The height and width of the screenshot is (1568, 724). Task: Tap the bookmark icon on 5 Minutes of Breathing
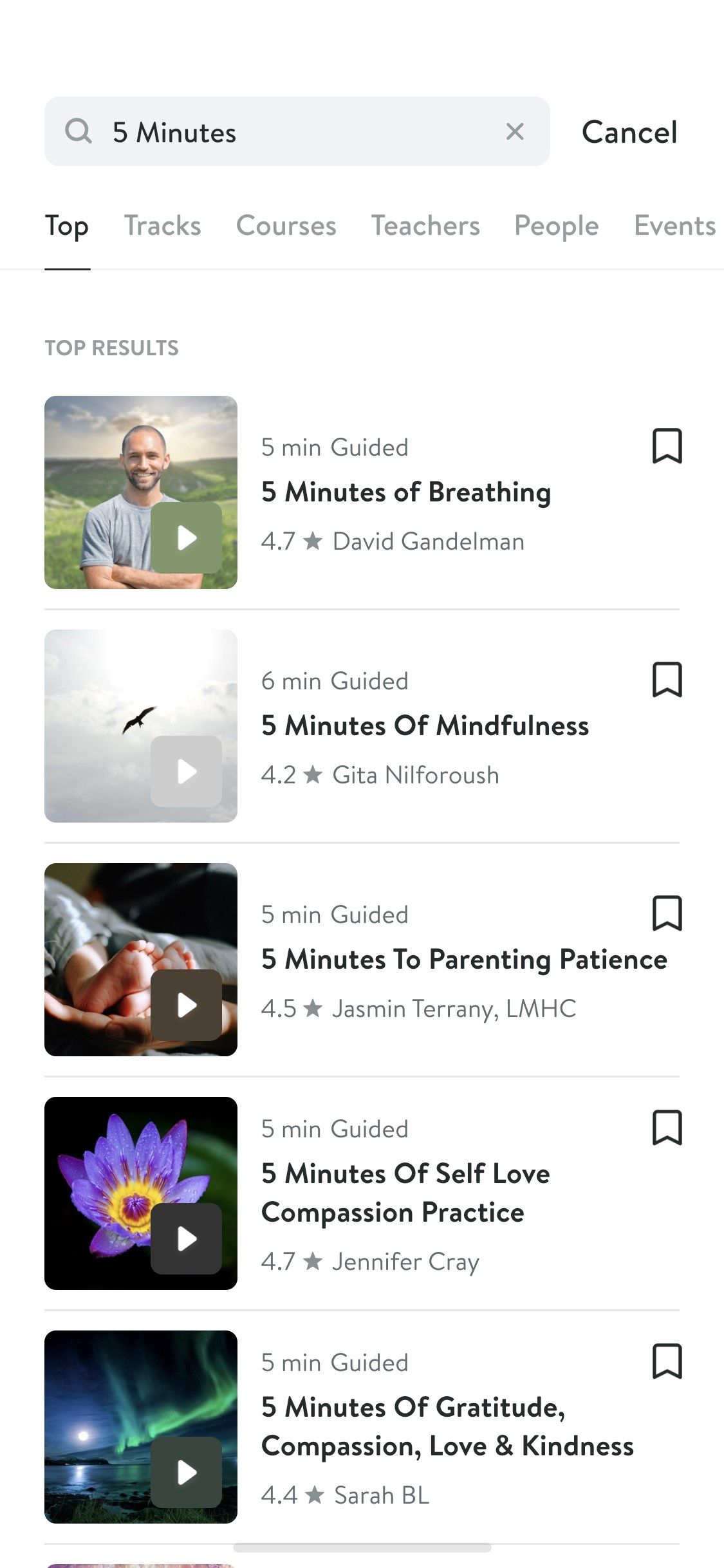[x=667, y=447]
